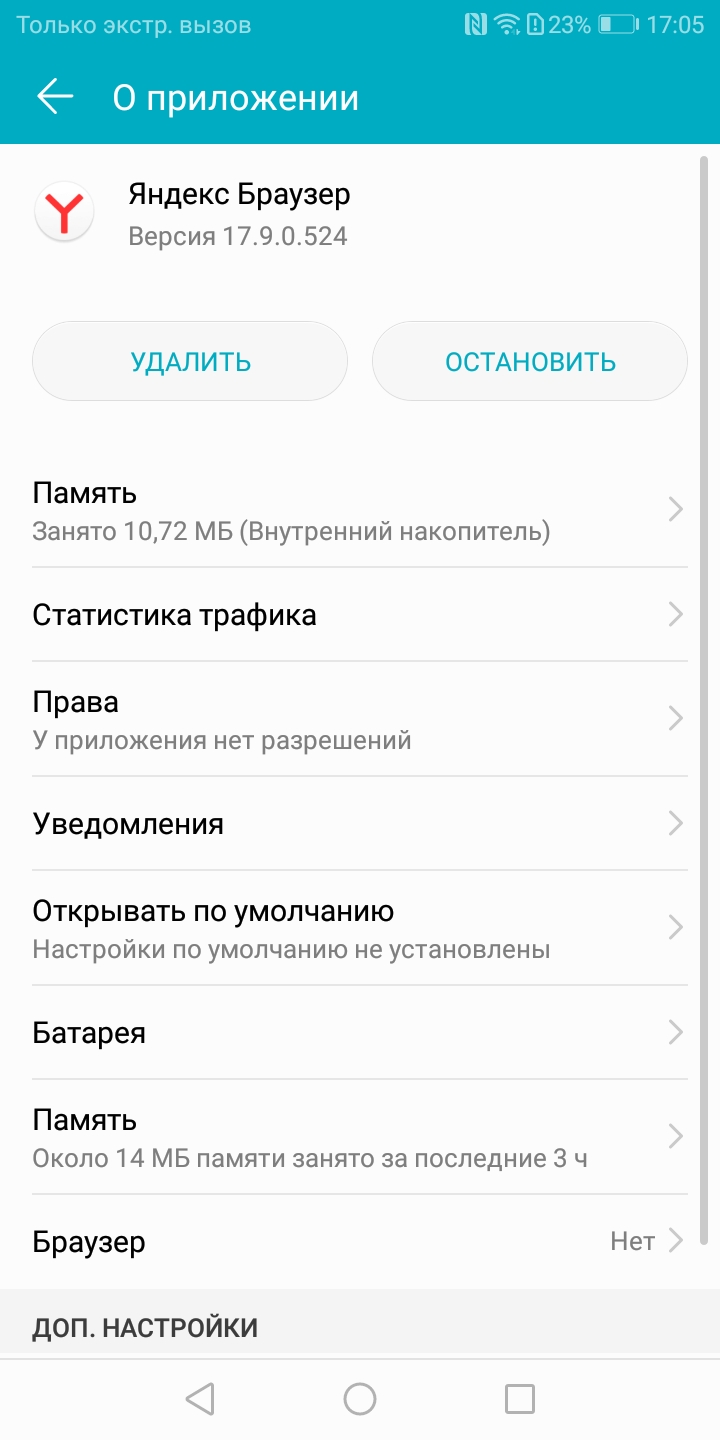Open Память usage for last 3 hours
The width and height of the screenshot is (720, 1440).
click(360, 1137)
